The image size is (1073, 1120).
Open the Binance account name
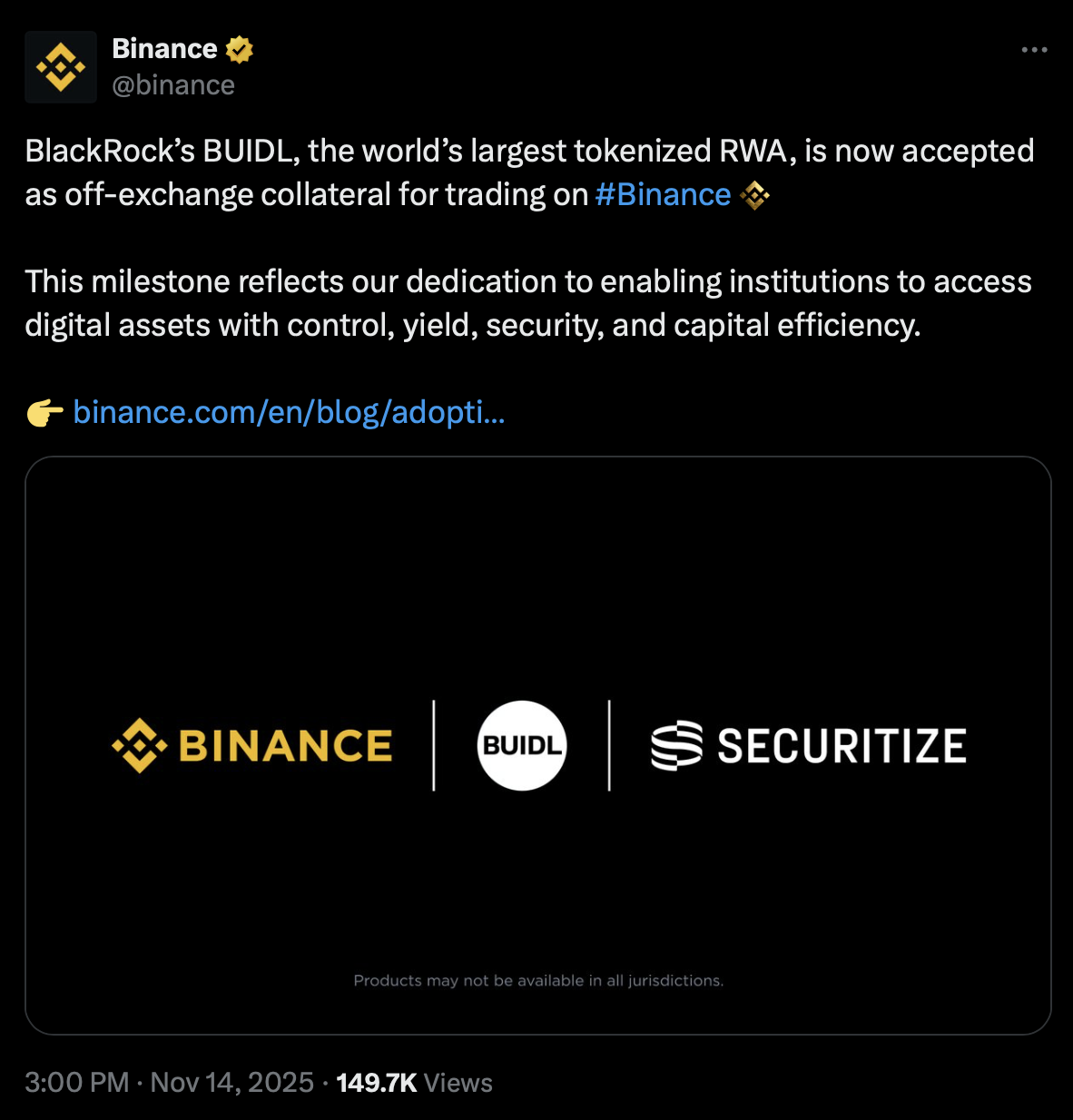[x=164, y=49]
